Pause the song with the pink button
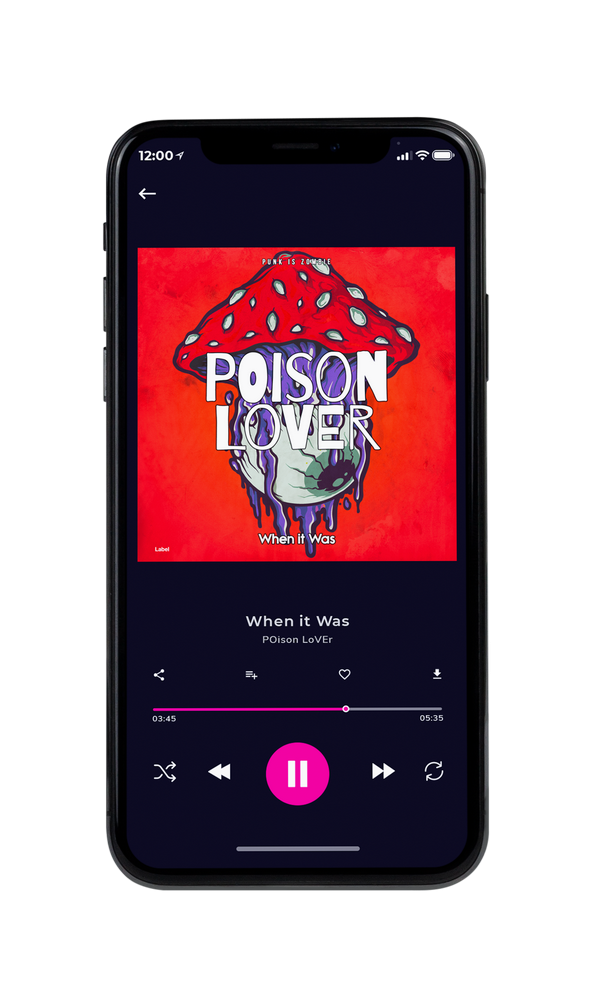This screenshot has height=1000, width=600. tap(297, 773)
